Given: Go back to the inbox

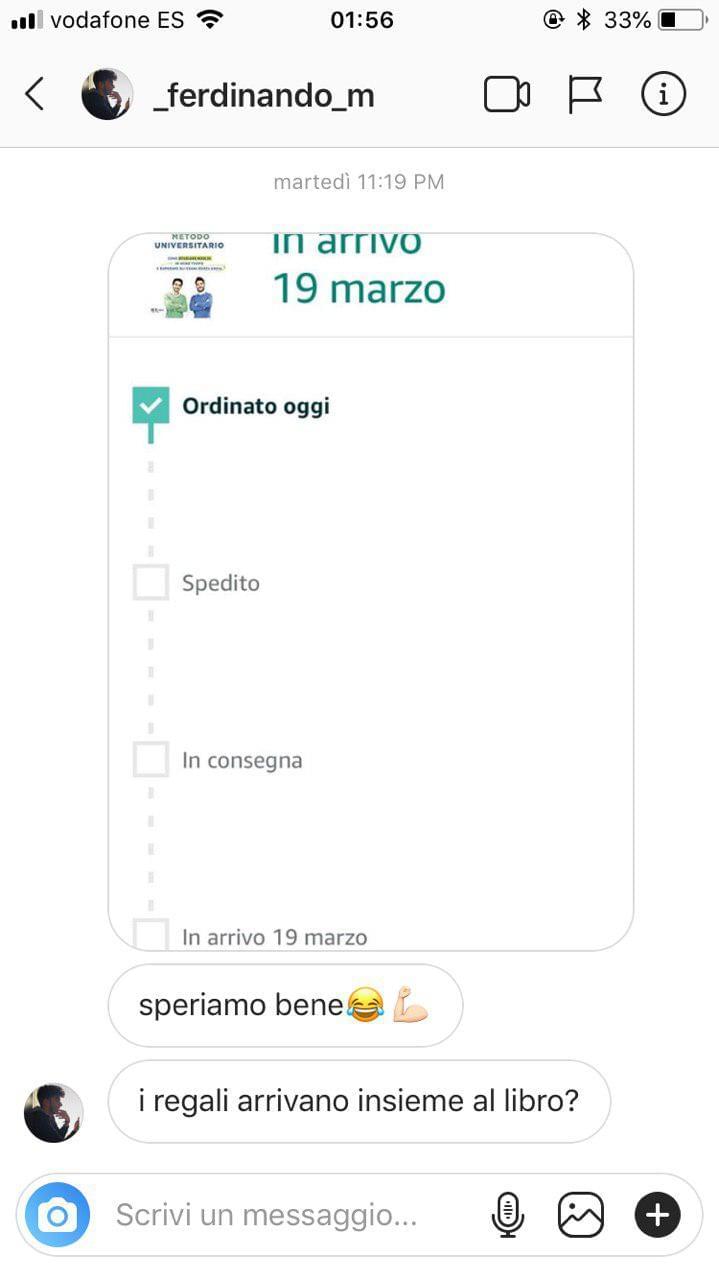Looking at the screenshot, I should point(35,95).
